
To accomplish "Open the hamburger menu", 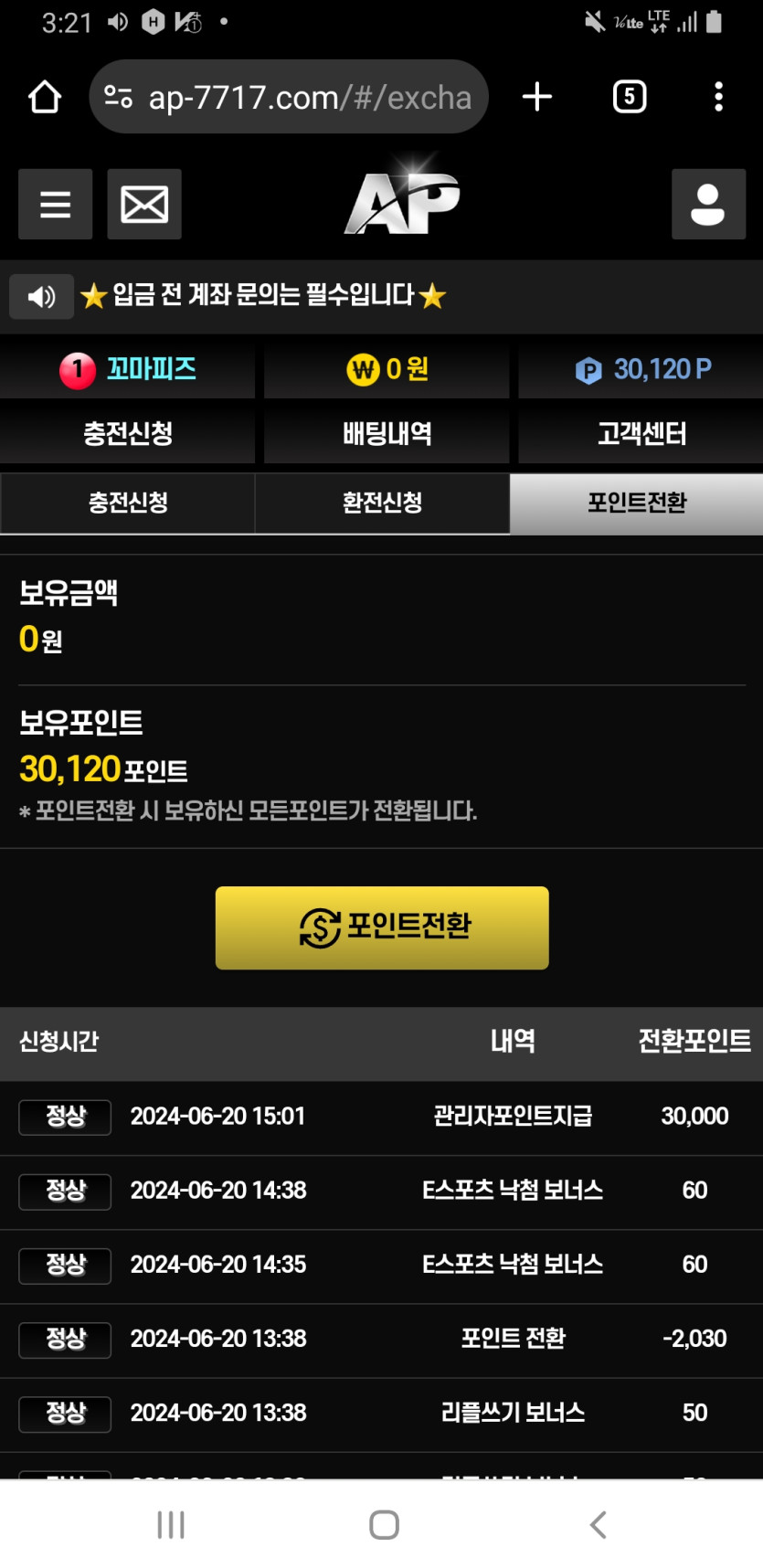I will coord(55,204).
